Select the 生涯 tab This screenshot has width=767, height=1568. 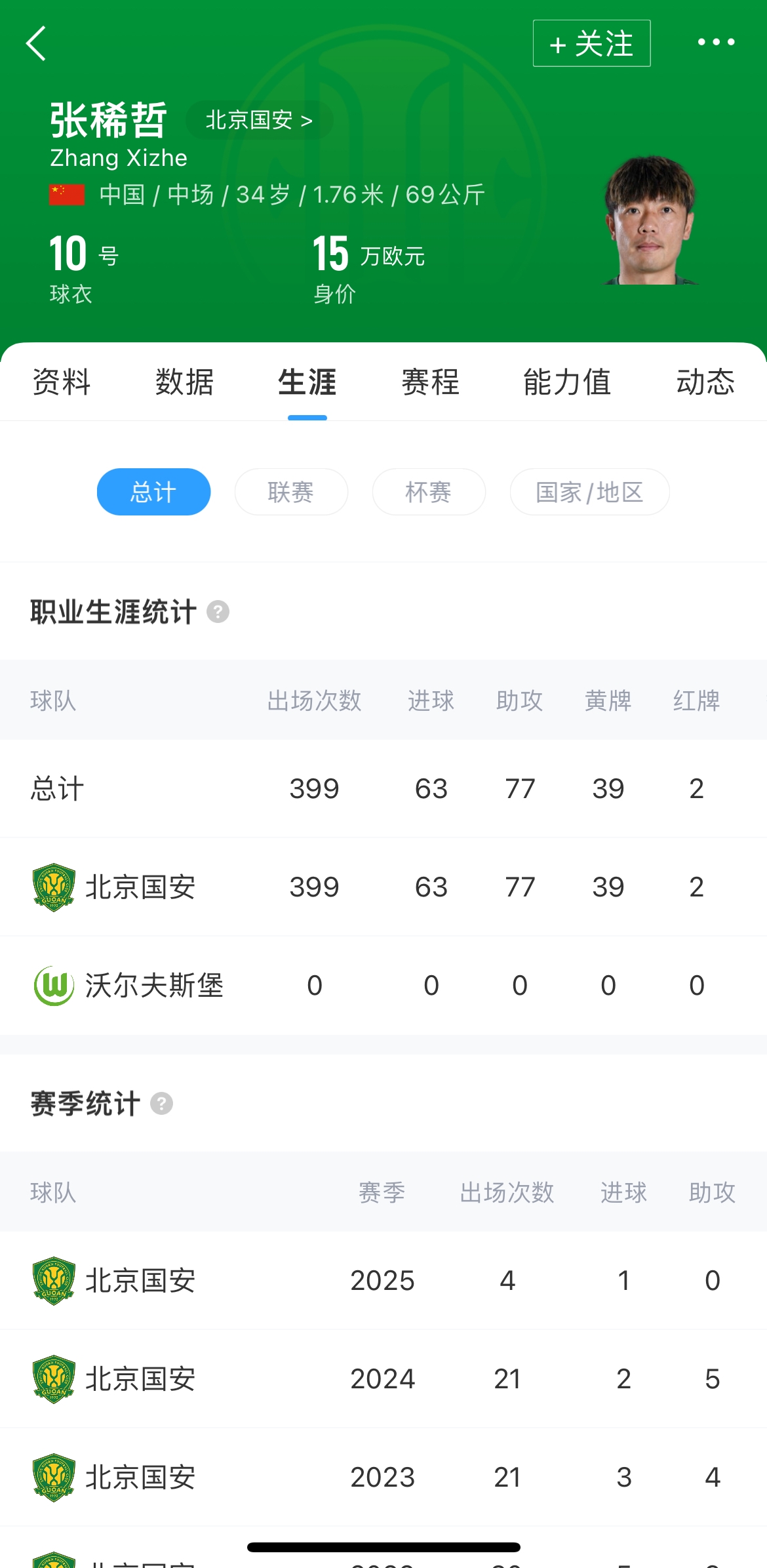(x=307, y=382)
